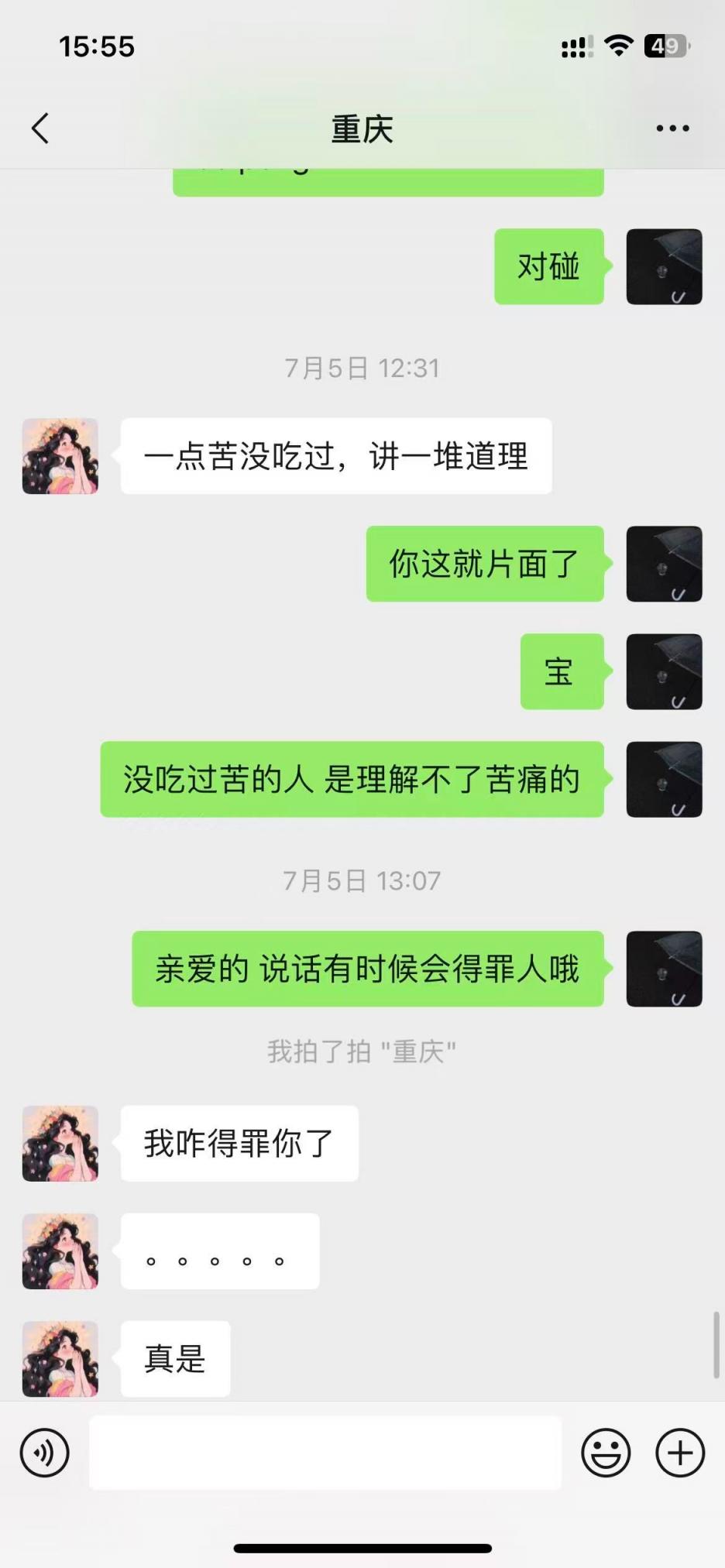Tap the avatar beside "一点苦没吃过，讲一堆道理"
725x1568 pixels.
[60, 456]
